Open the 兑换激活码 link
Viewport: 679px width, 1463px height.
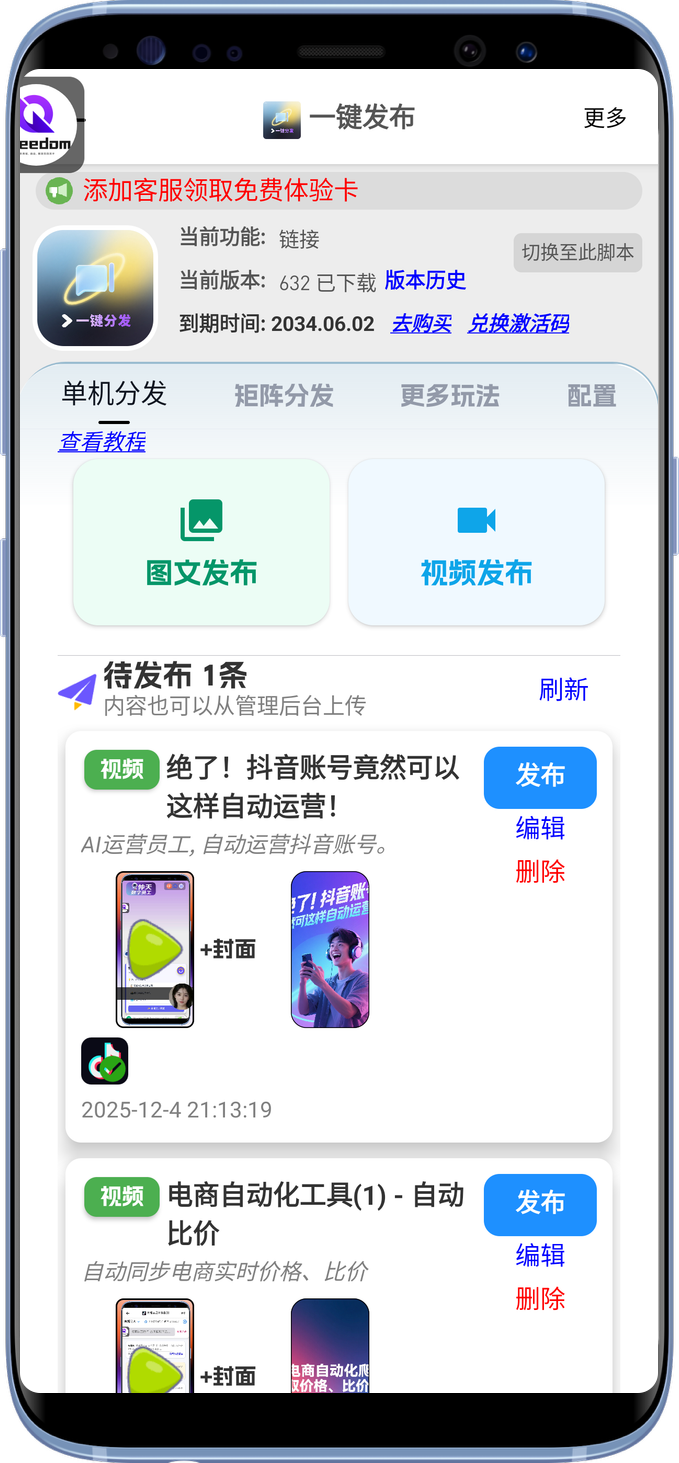tap(518, 323)
